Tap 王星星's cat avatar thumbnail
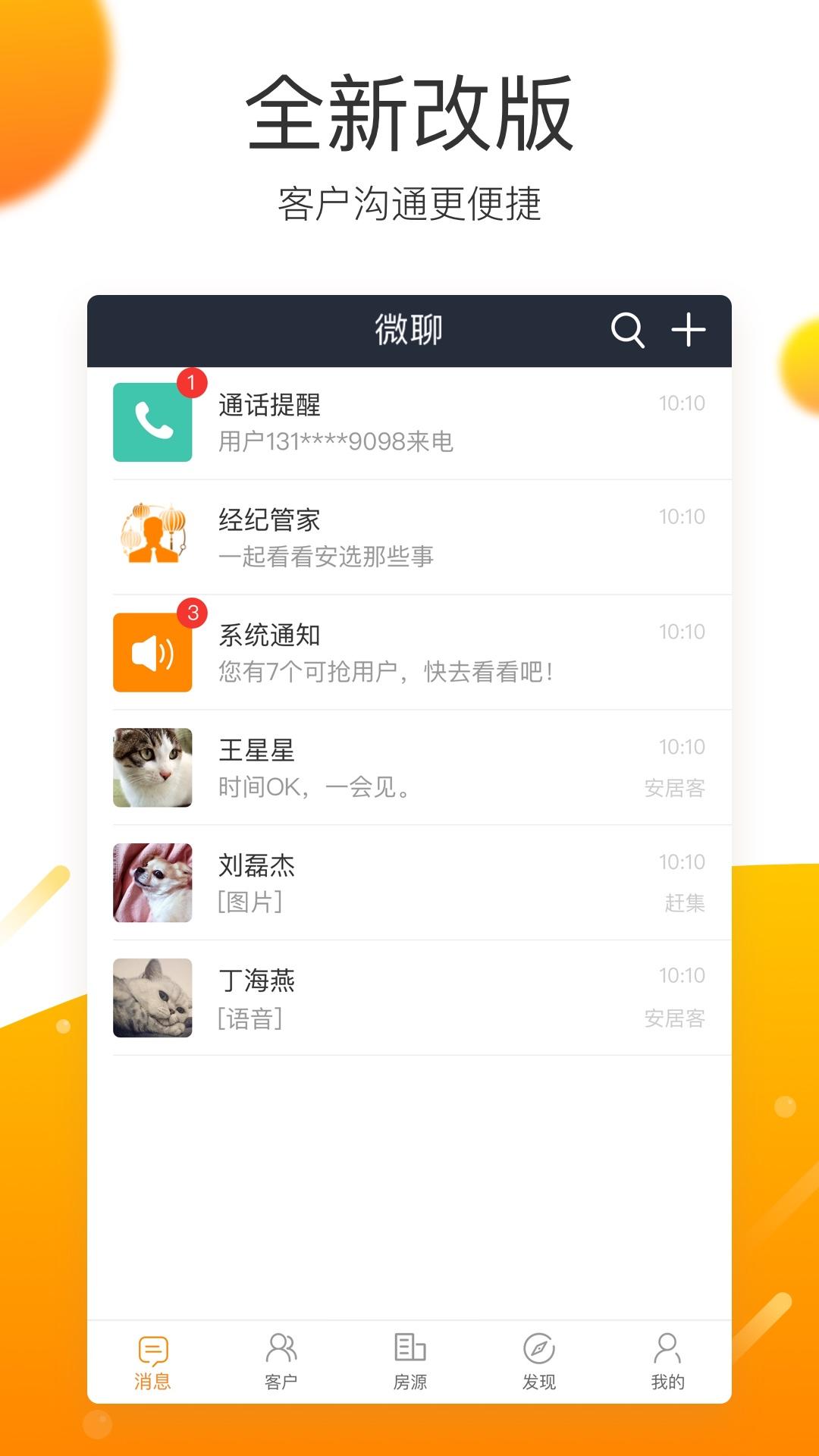The image size is (819, 1456). pos(152,767)
